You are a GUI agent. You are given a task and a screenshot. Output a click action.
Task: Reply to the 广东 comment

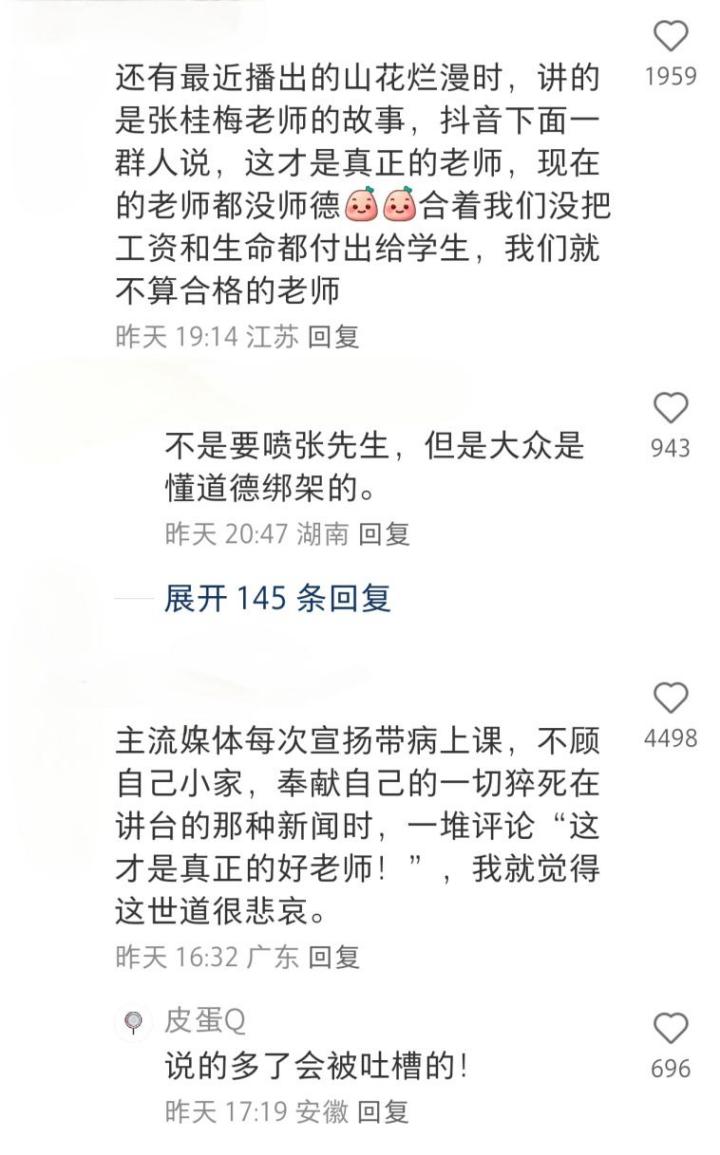click(333, 957)
